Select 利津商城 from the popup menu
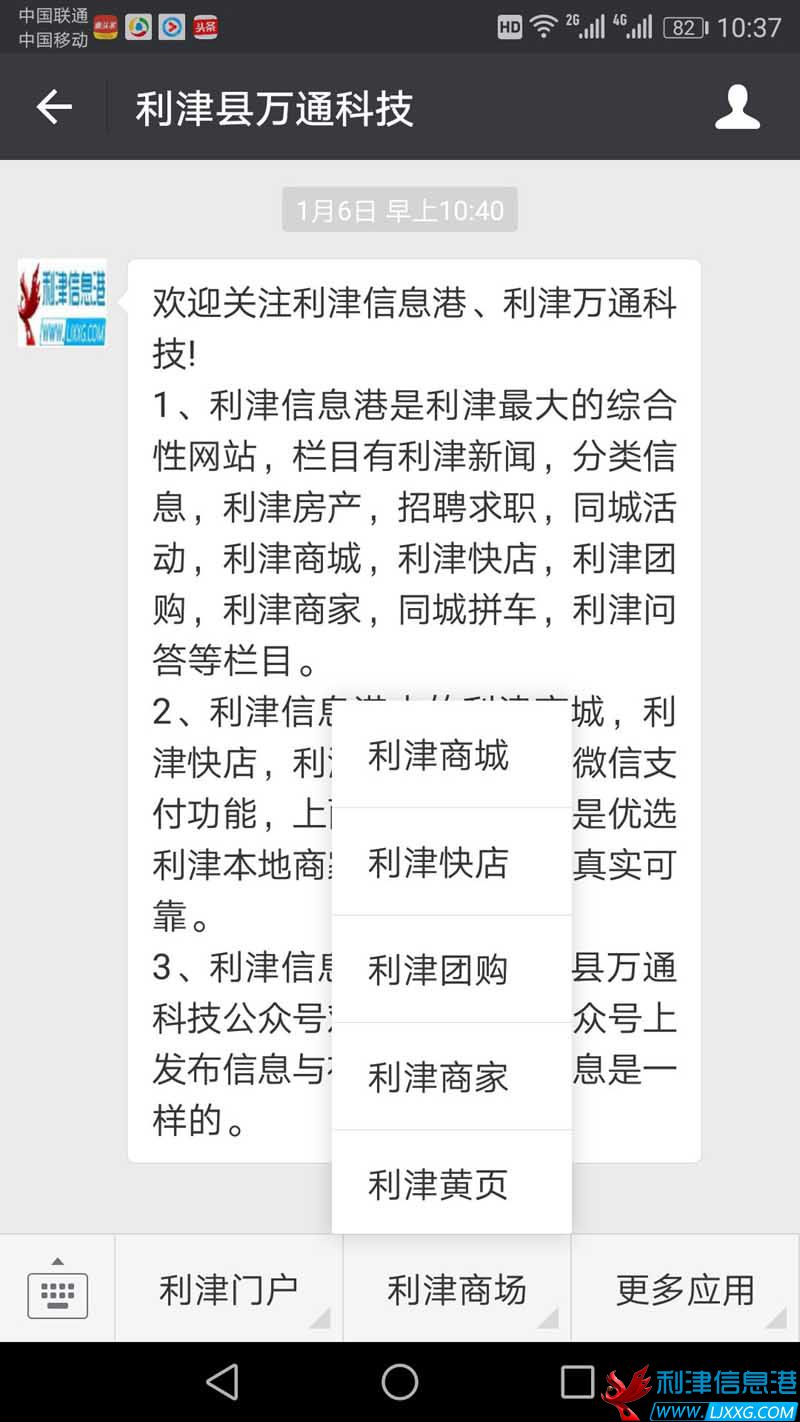The width and height of the screenshot is (800, 1422). [451, 756]
